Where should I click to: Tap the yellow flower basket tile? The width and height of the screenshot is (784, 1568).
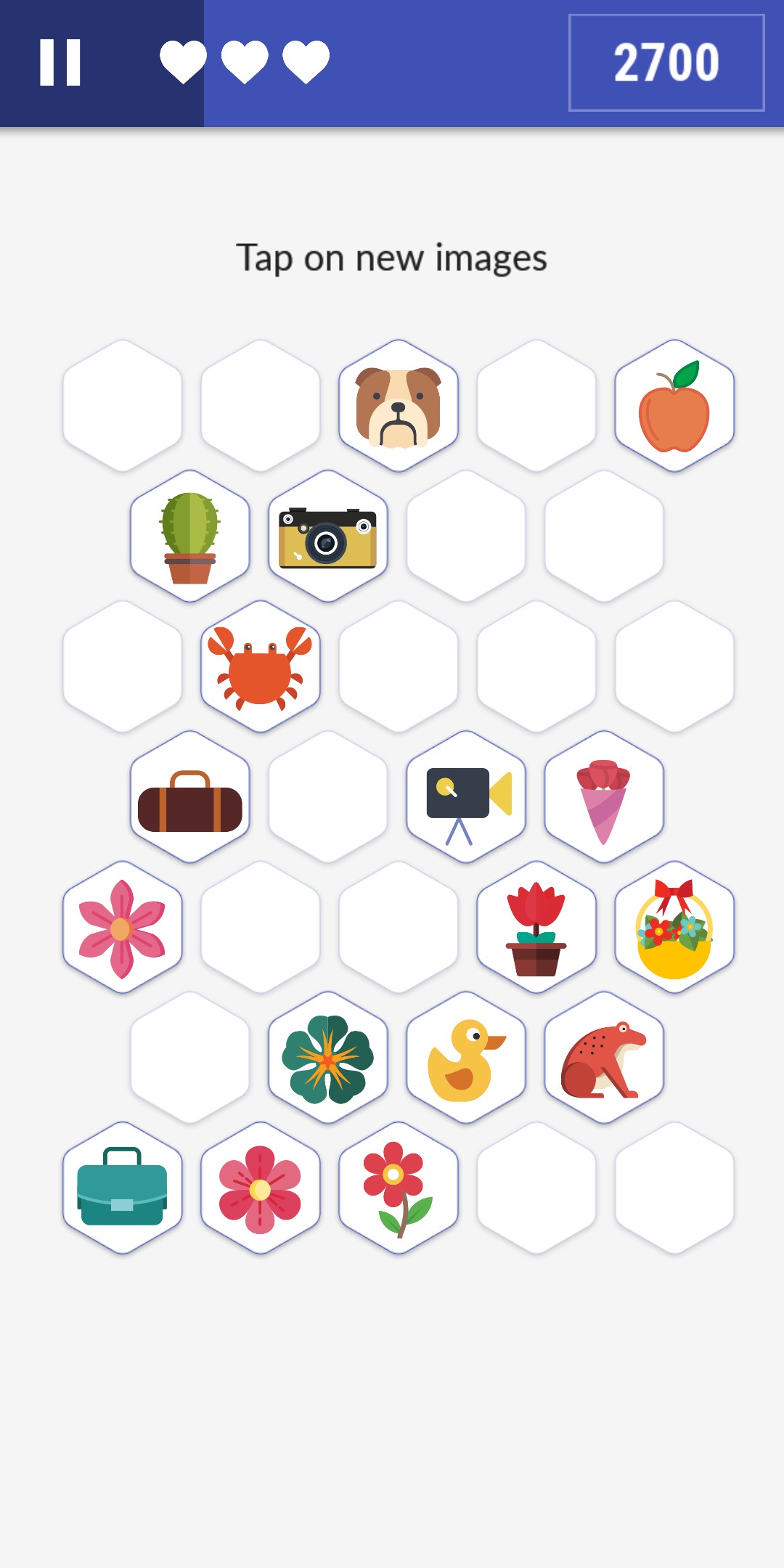click(x=674, y=928)
